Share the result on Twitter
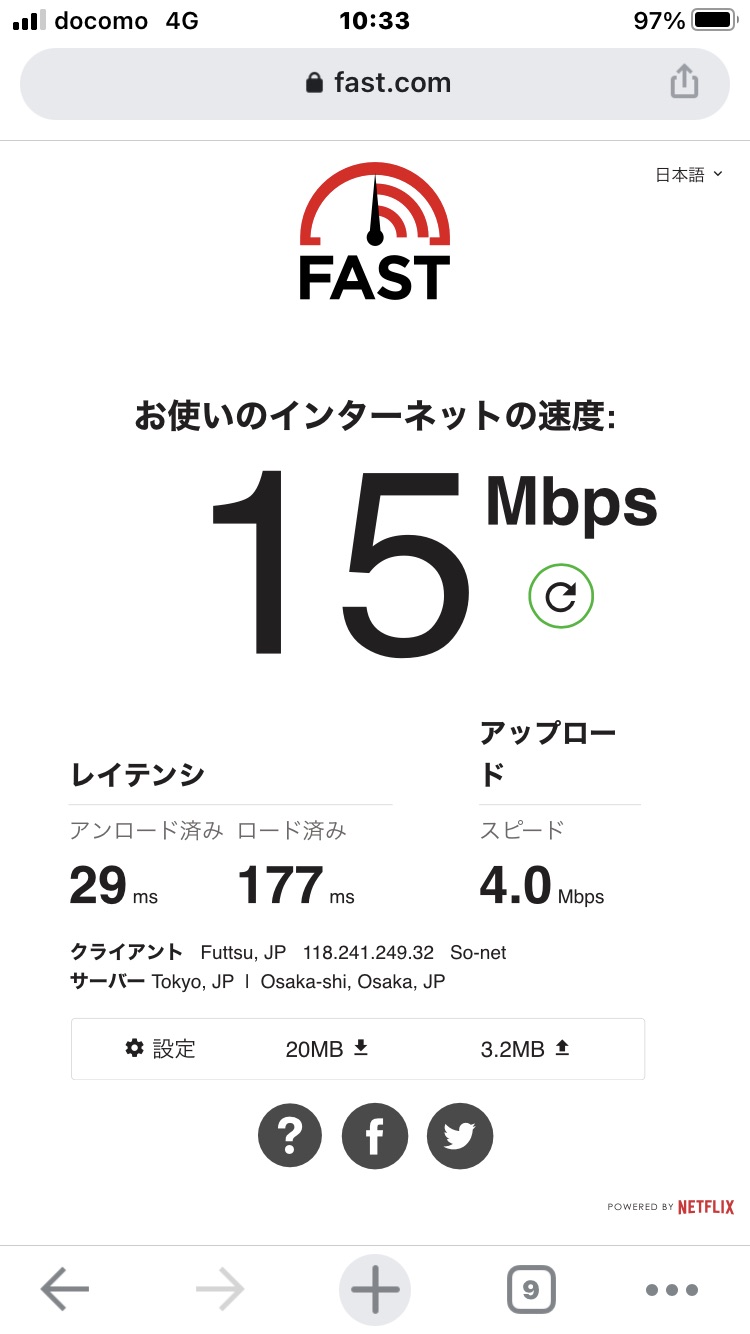 pos(460,1135)
